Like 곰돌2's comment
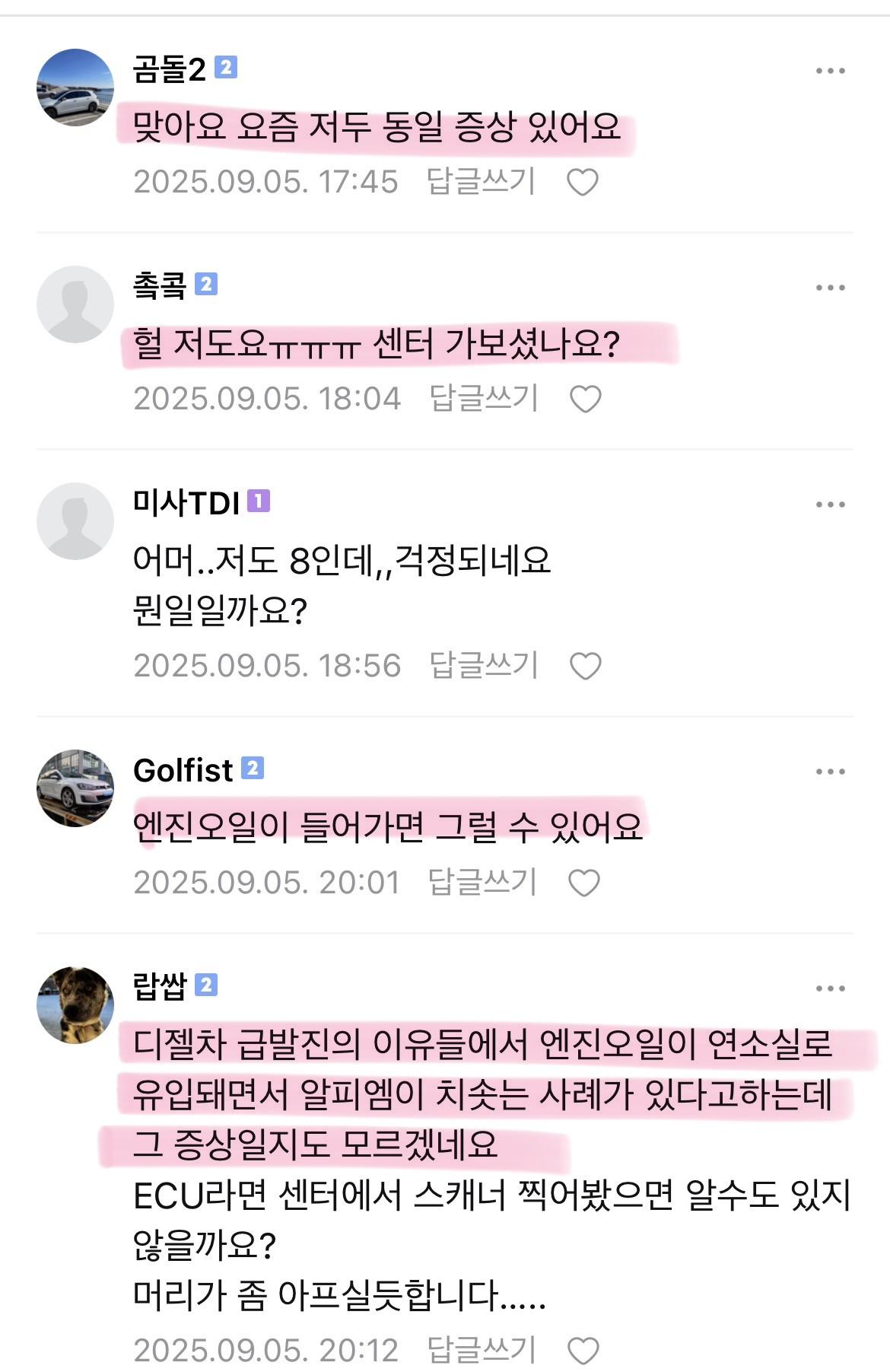Image resolution: width=890 pixels, height=1372 pixels. (x=583, y=182)
